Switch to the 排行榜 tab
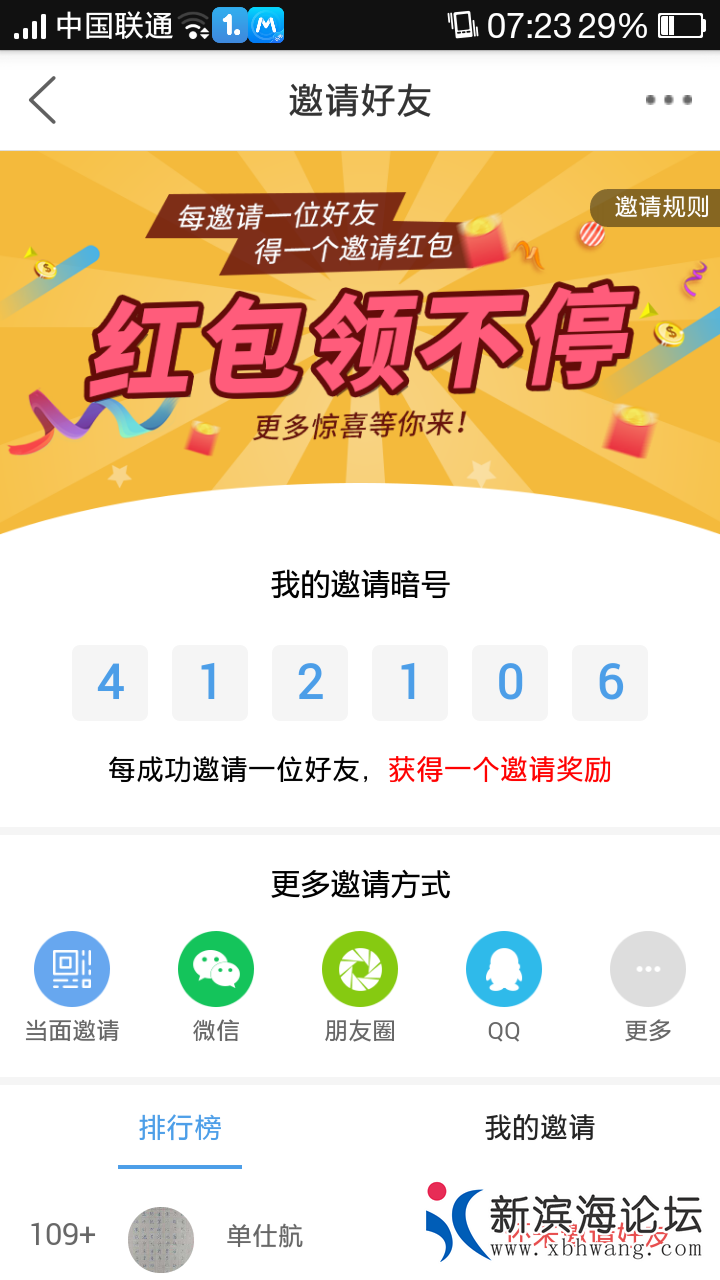Viewport: 720px width, 1280px height. click(180, 1128)
